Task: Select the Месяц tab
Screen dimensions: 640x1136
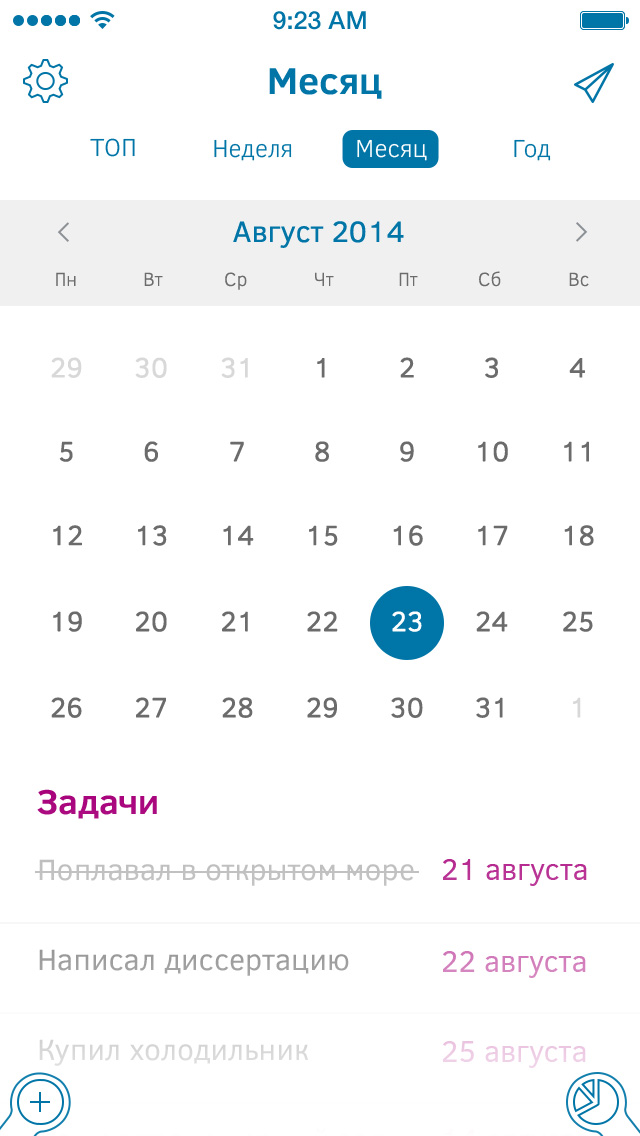Action: coord(391,150)
